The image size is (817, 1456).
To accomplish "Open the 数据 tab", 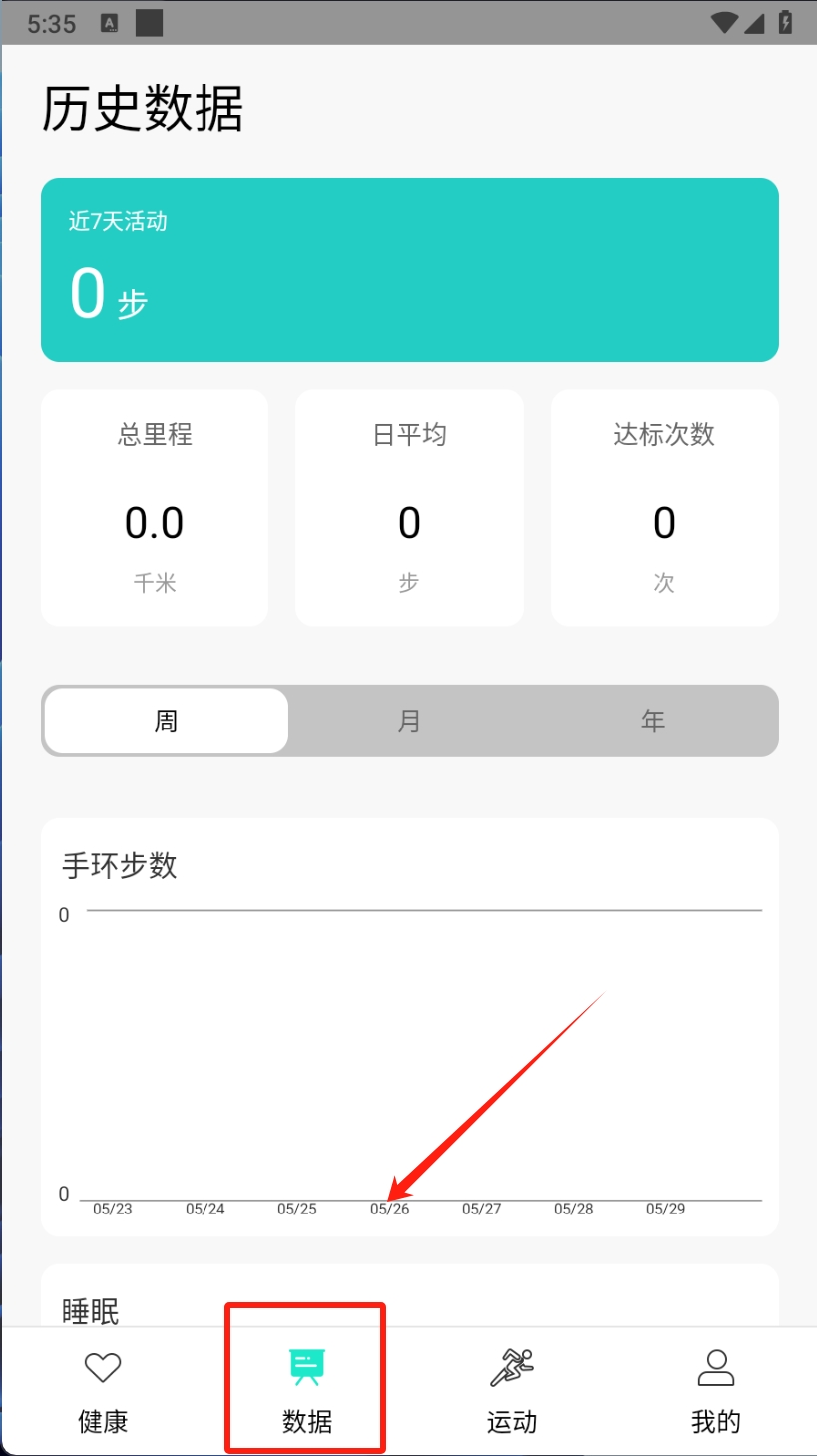I will (306, 1390).
